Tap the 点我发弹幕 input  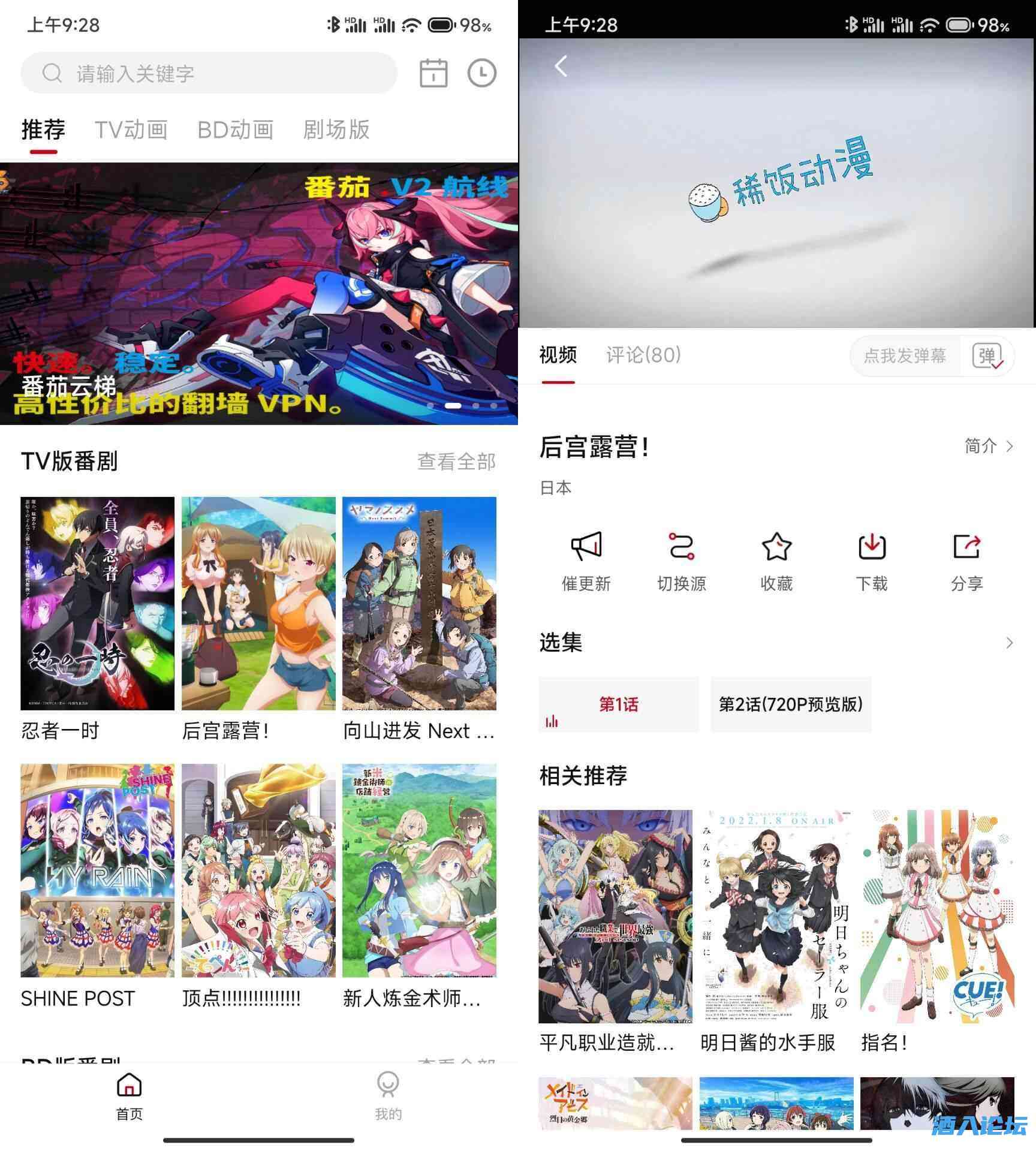[x=904, y=356]
